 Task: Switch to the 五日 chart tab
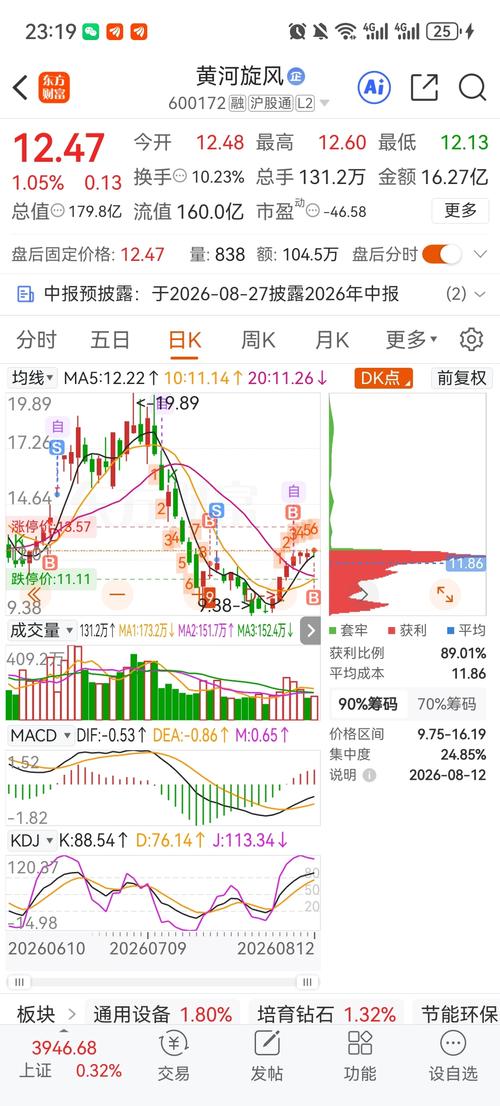110,340
